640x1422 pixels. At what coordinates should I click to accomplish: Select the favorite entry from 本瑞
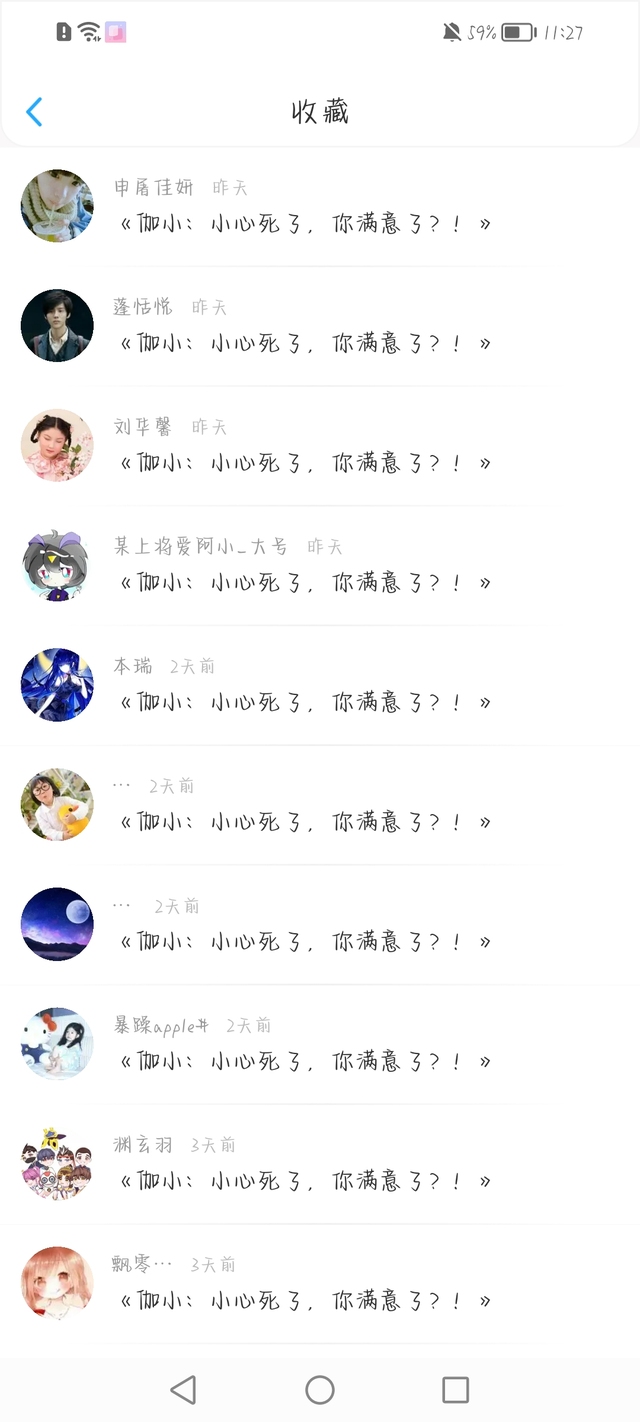[305, 702]
